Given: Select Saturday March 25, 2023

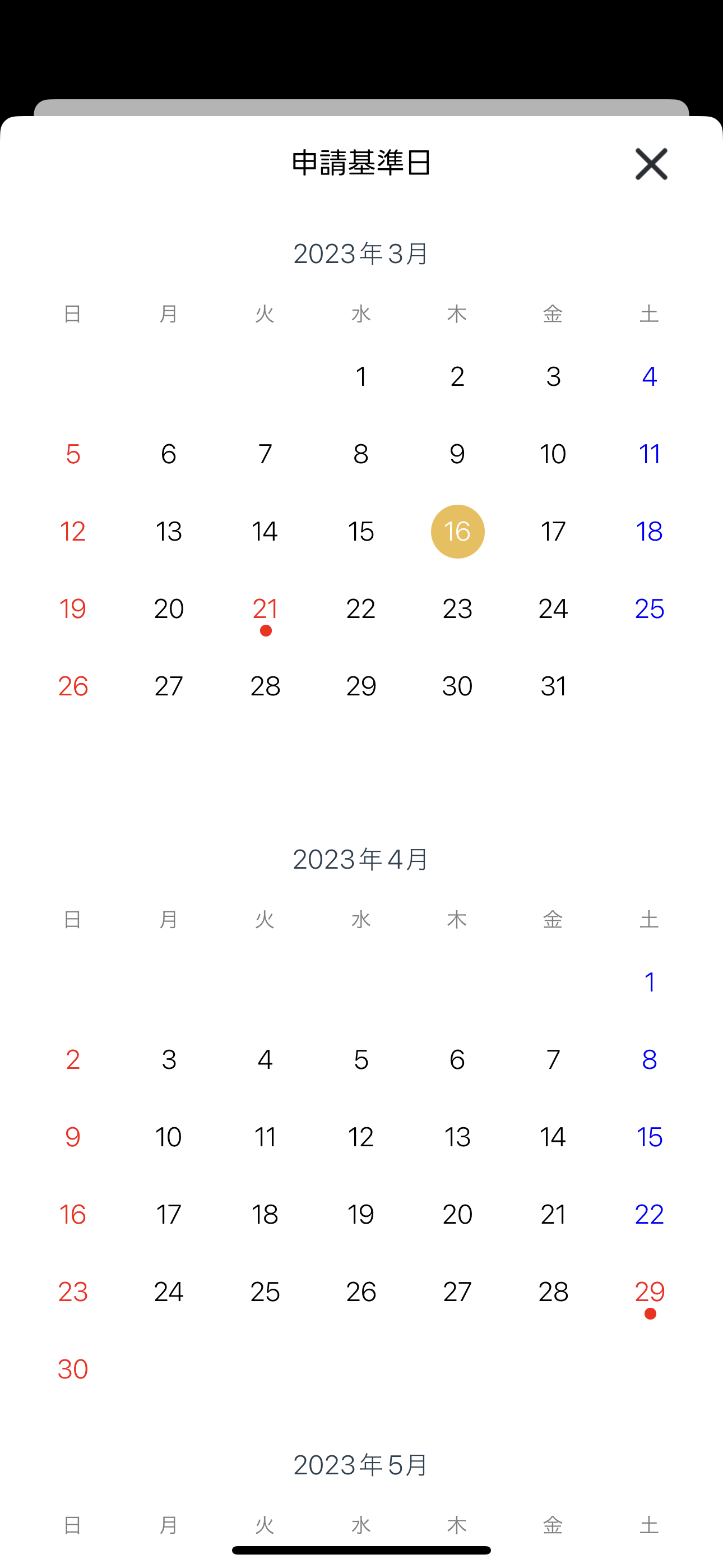Looking at the screenshot, I should tap(650, 609).
